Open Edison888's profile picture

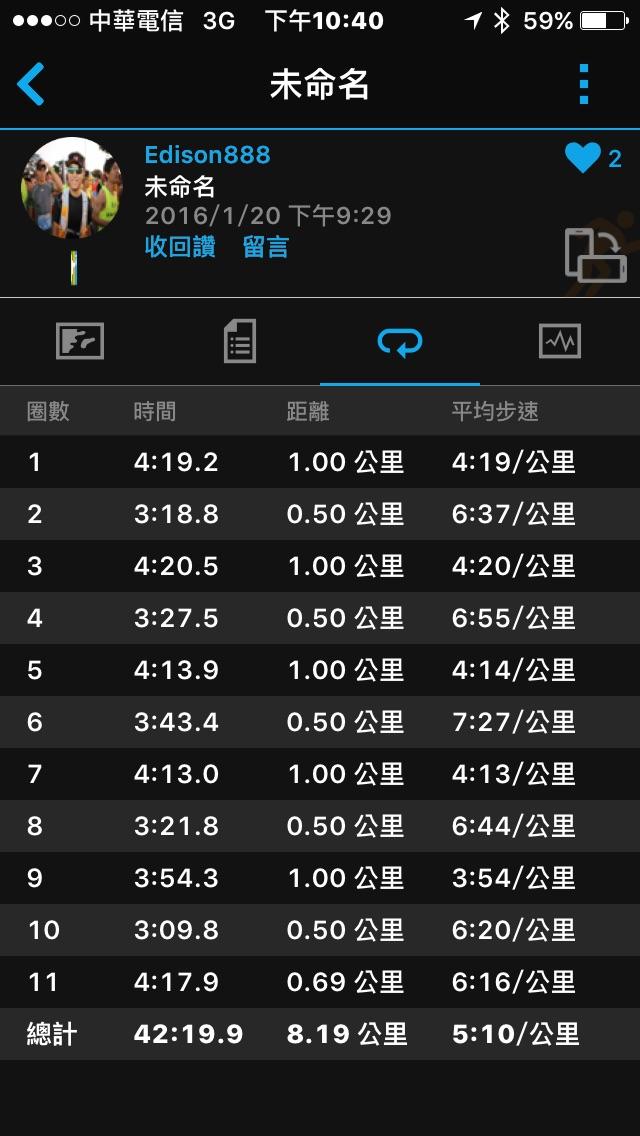pyautogui.click(x=71, y=187)
